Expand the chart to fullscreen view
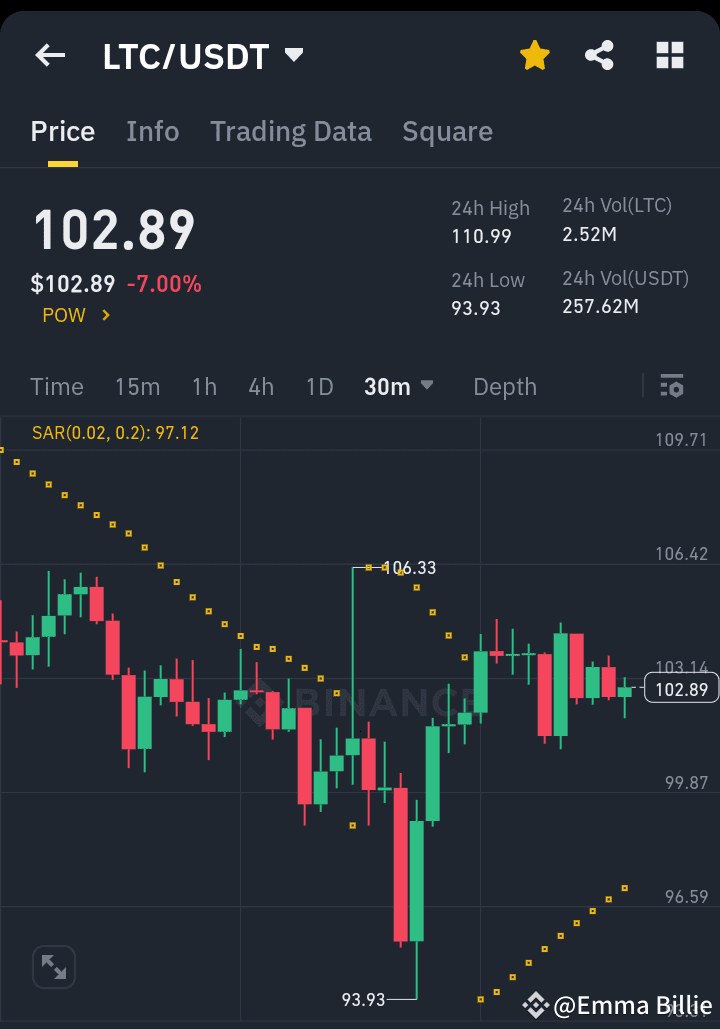Image resolution: width=720 pixels, height=1029 pixels. point(53,966)
